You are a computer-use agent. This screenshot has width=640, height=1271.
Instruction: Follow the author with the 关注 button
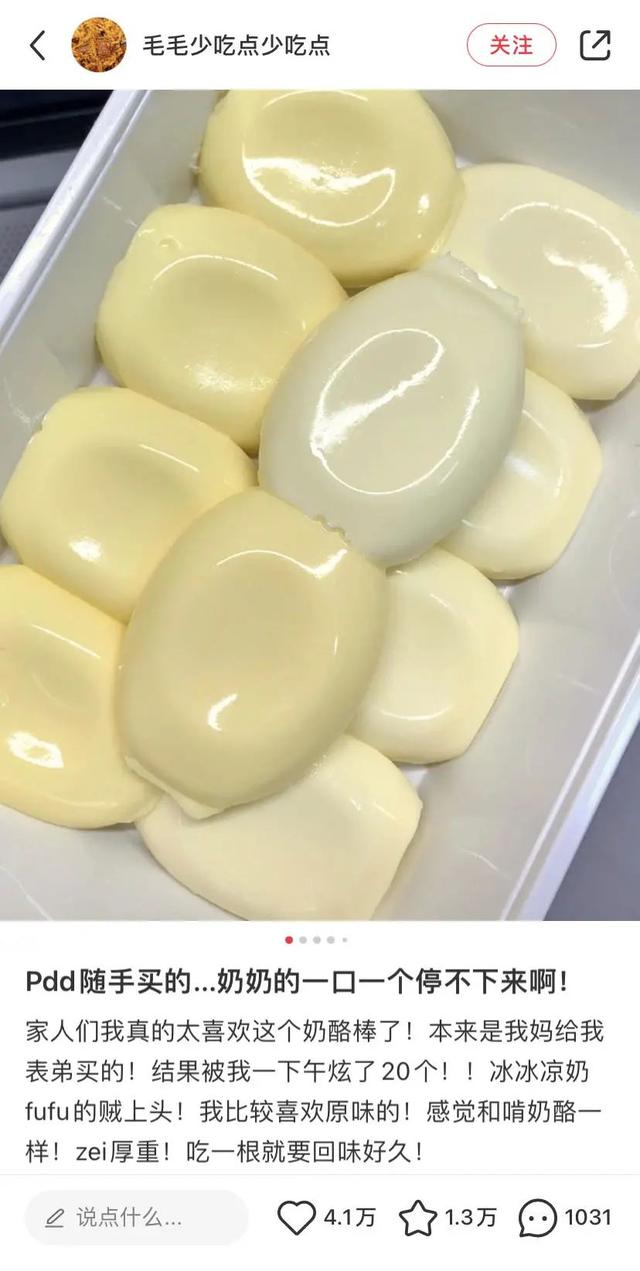point(511,45)
